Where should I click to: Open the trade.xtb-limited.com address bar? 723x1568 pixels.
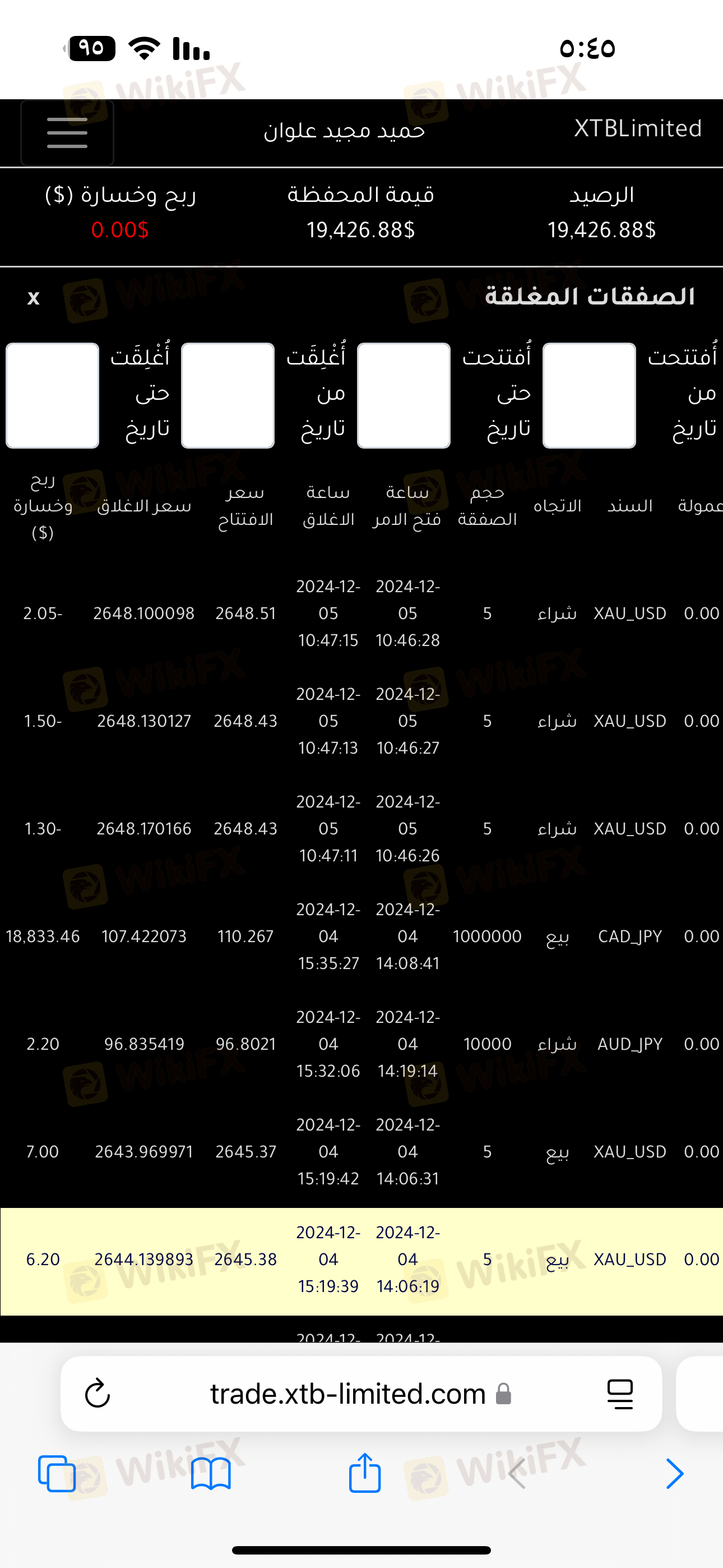click(348, 1393)
